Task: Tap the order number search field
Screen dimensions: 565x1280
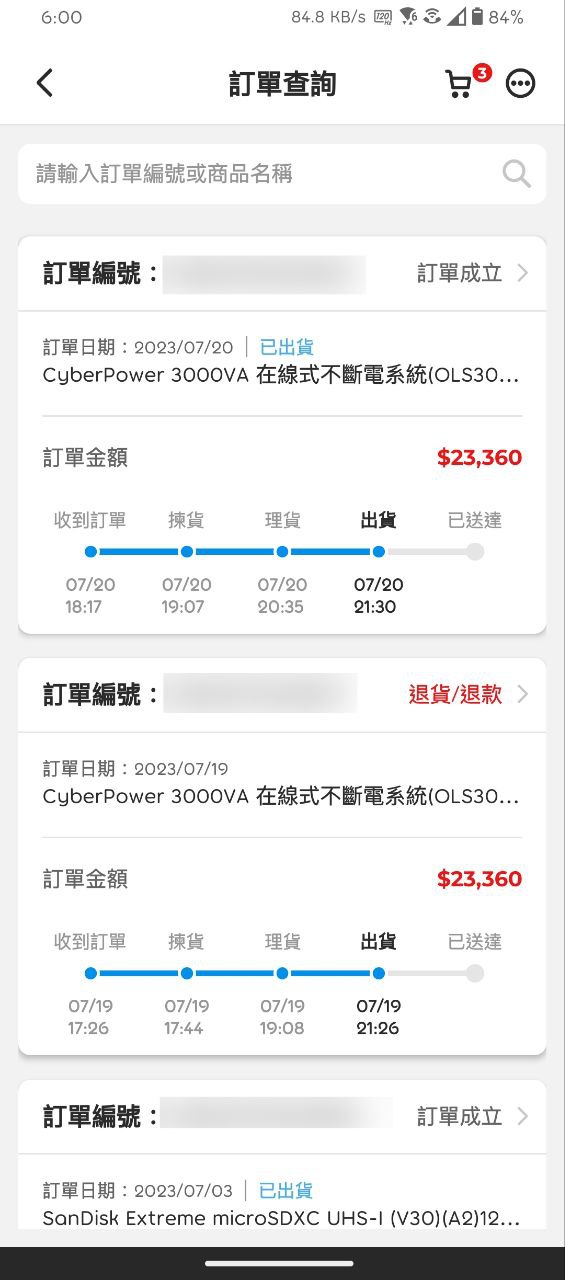Action: [x=282, y=174]
